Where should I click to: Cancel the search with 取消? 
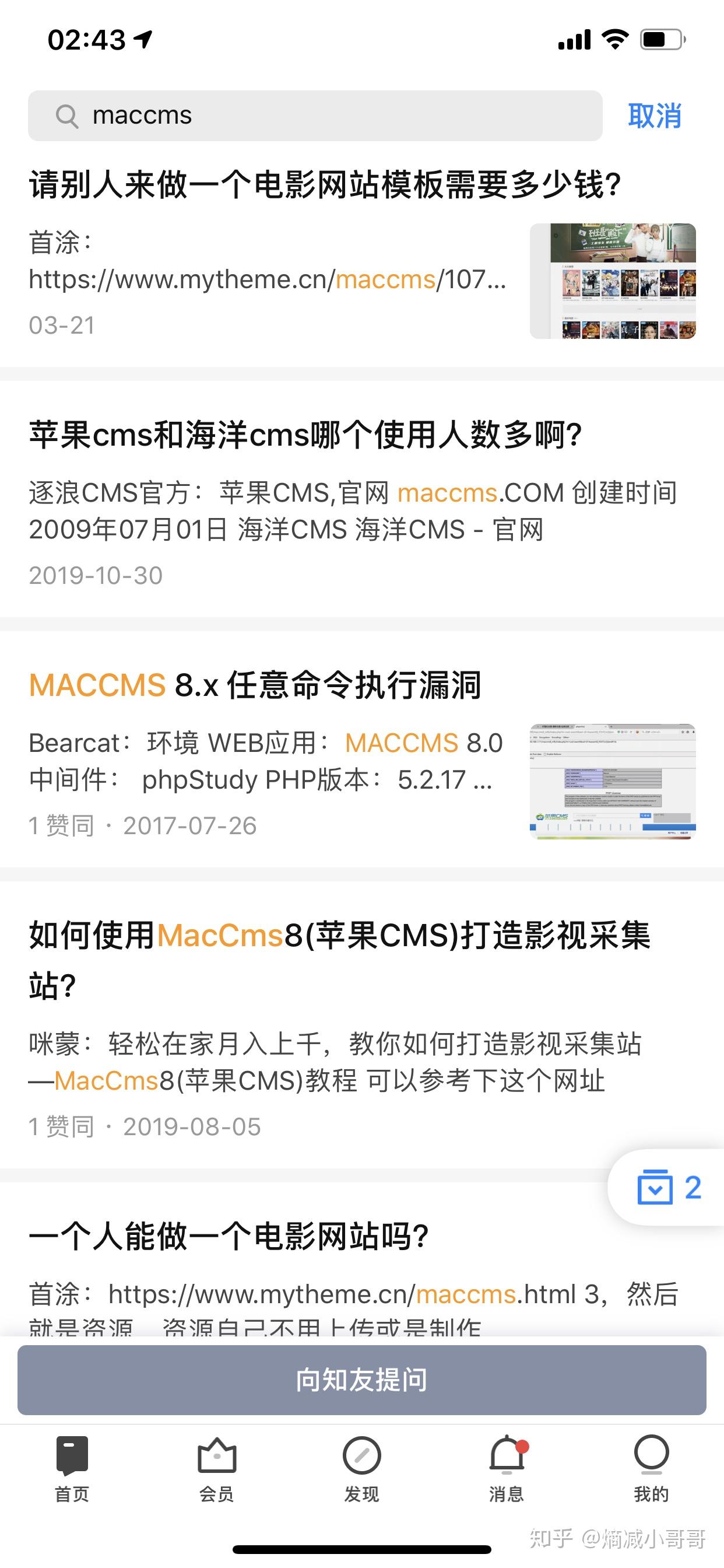654,116
